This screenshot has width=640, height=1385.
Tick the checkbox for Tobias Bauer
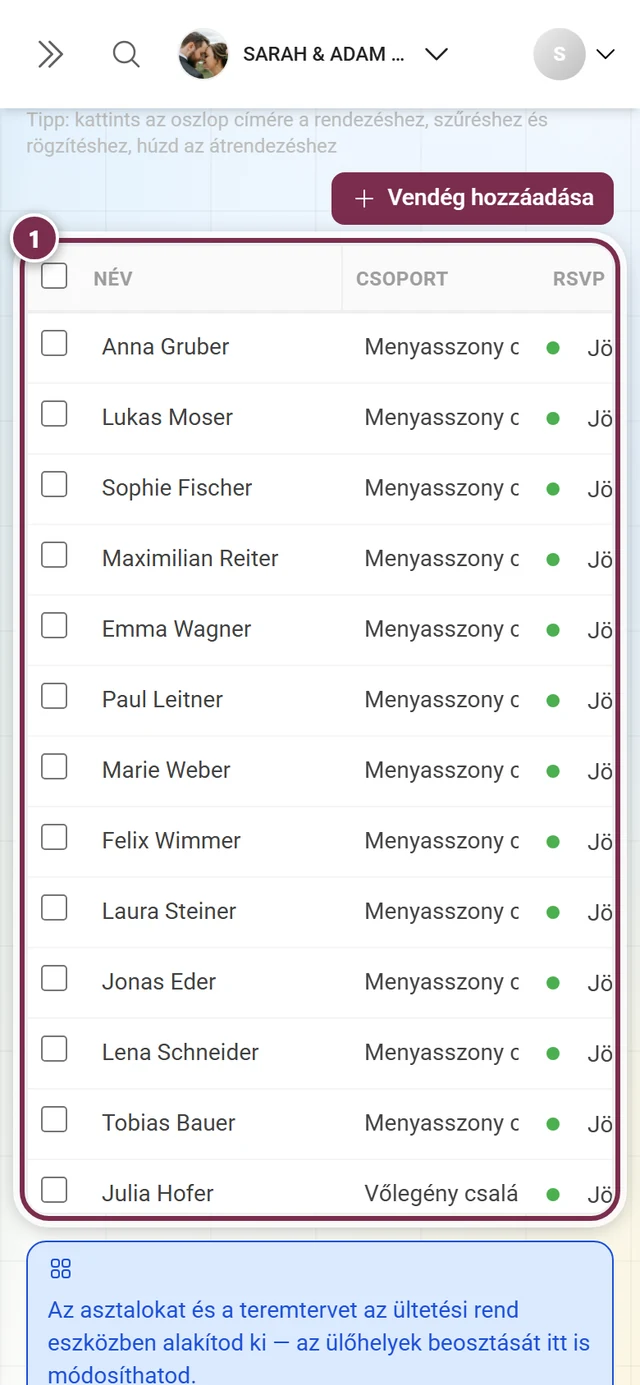pos(54,1119)
